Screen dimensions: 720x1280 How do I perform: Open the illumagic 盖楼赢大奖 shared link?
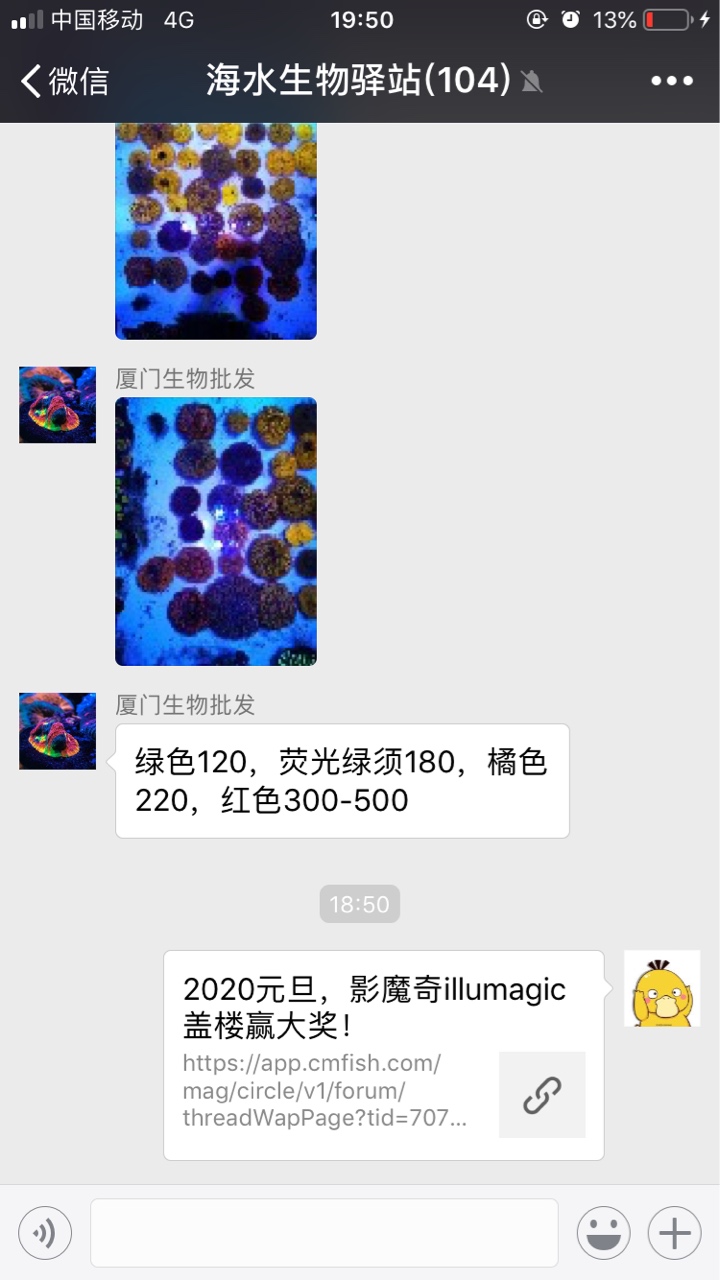pos(383,1055)
